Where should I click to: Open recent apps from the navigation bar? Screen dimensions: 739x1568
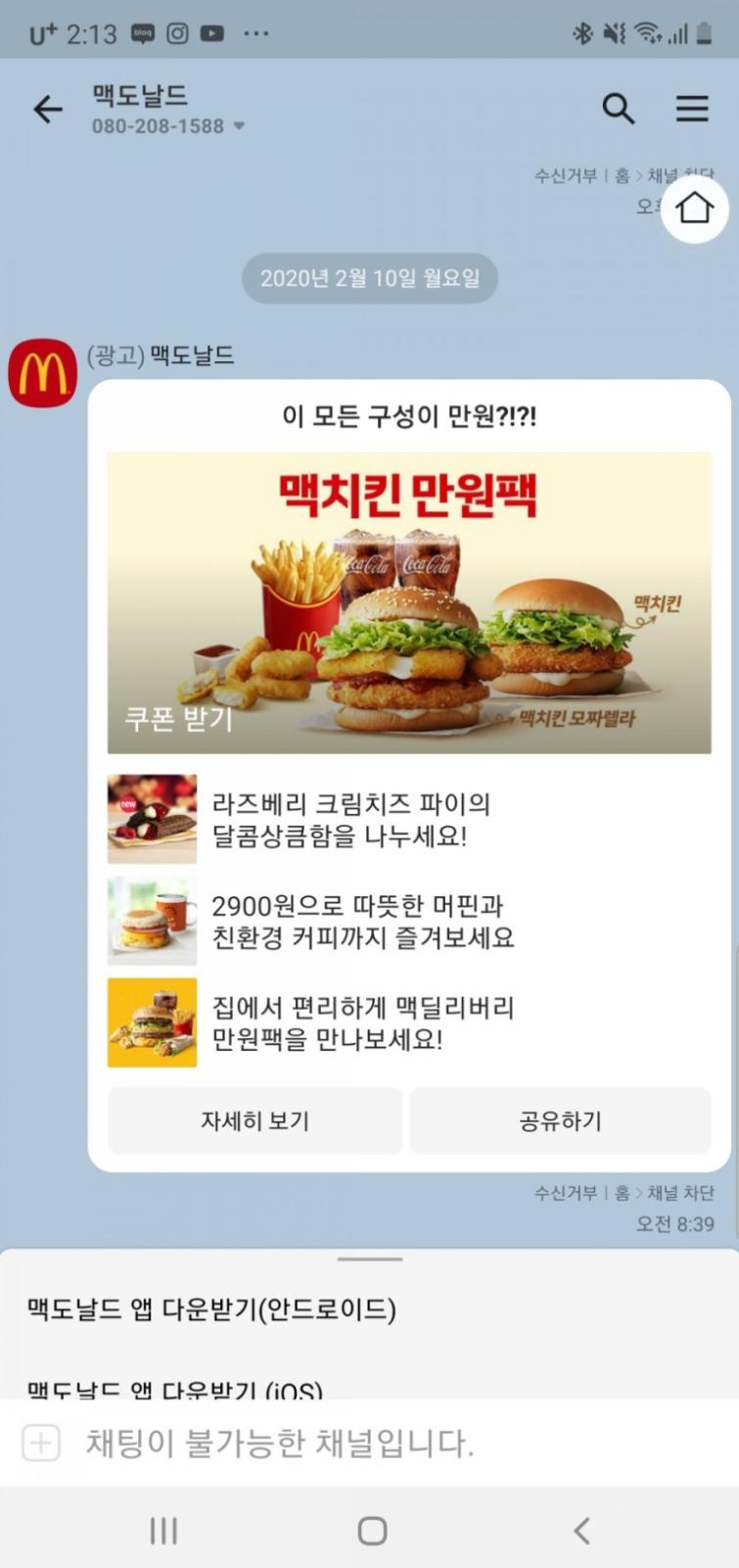pyautogui.click(x=163, y=1531)
